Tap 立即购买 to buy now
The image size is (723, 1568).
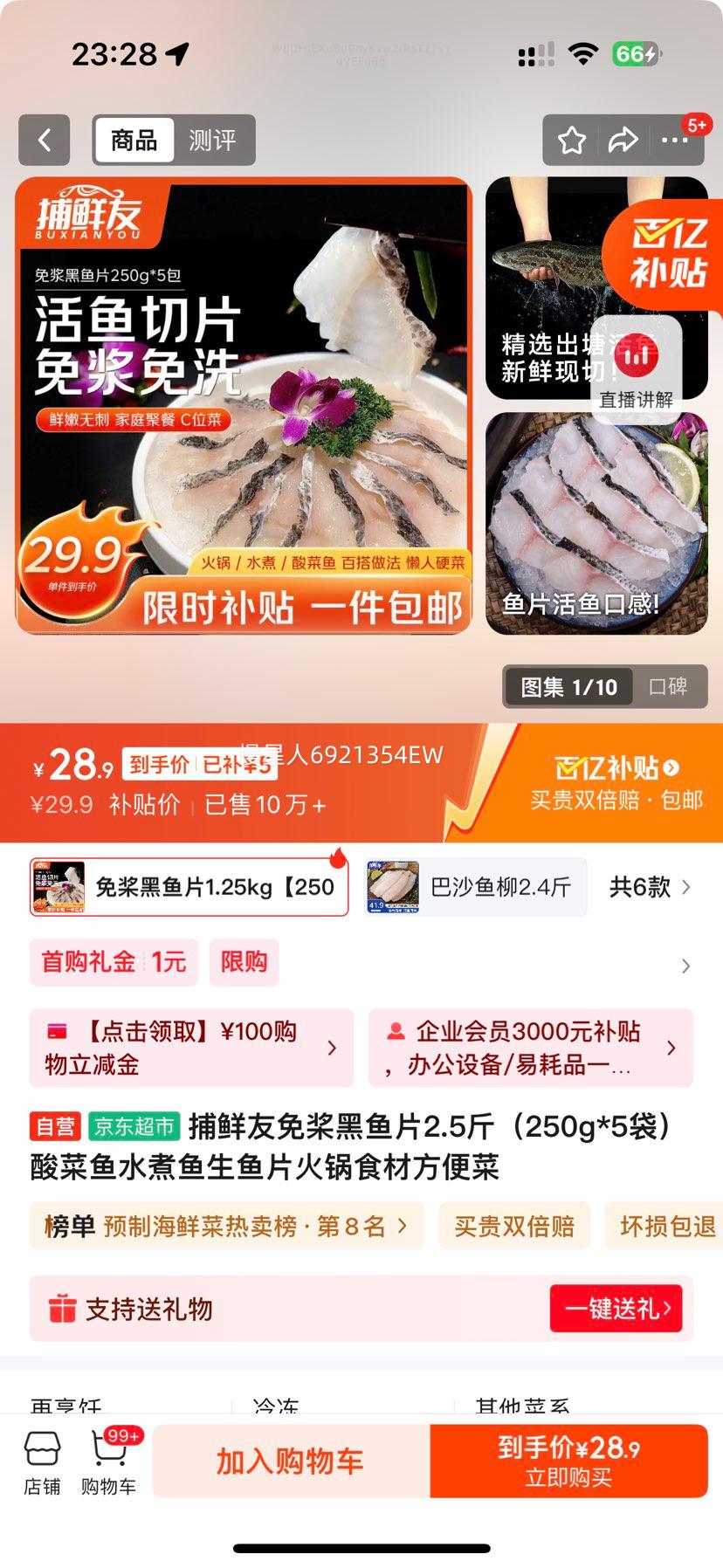coord(572,1461)
